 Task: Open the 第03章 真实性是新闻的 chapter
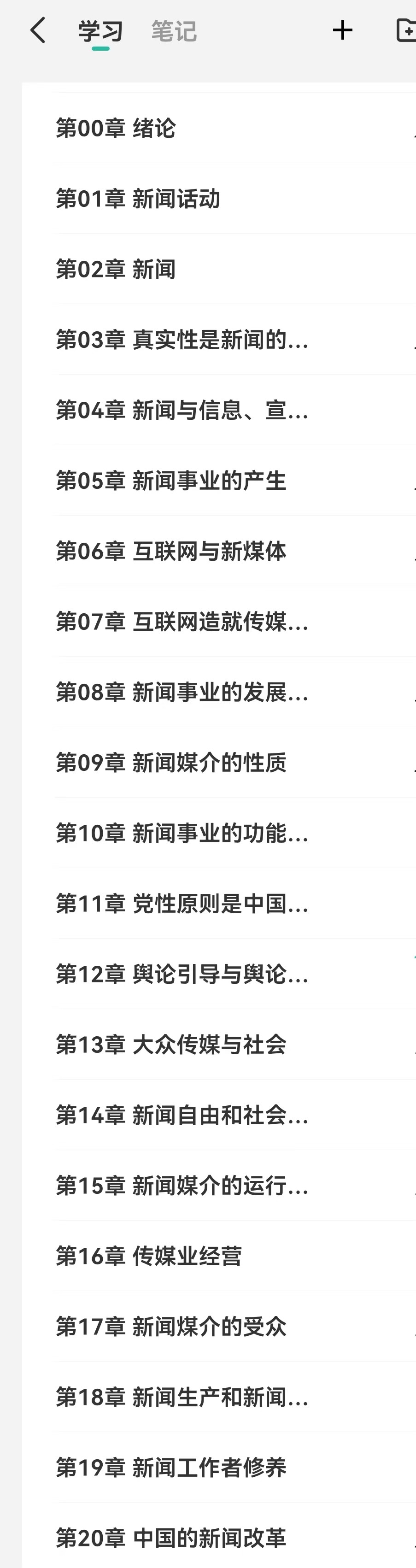(x=182, y=340)
